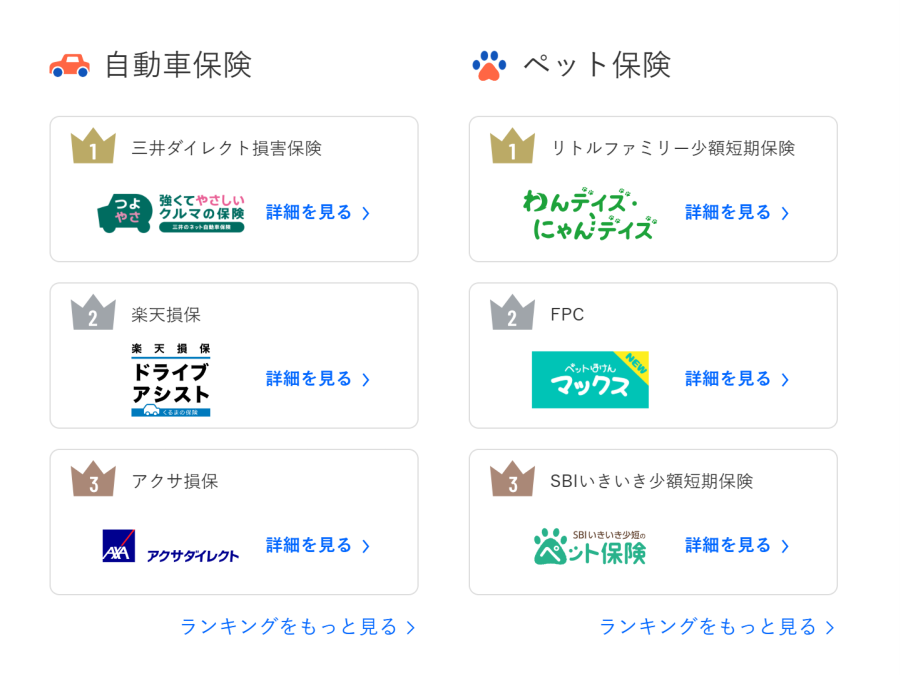Open details for 三井ダイレクト損害保険
Image resolution: width=900 pixels, height=675 pixels.
(x=318, y=212)
